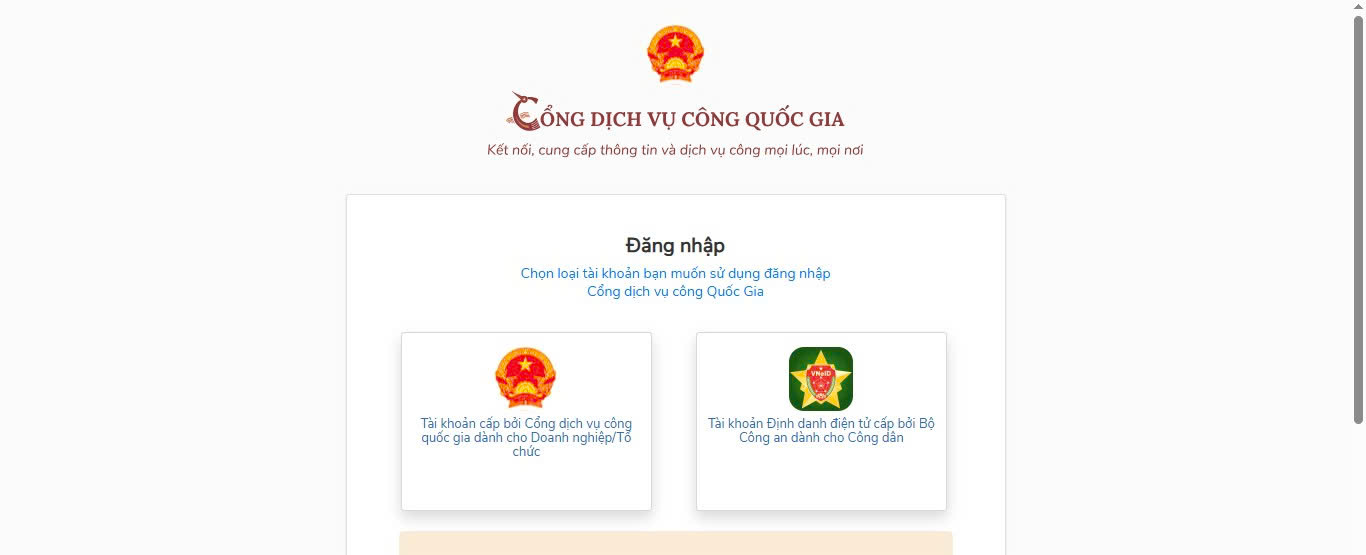
Task: Choose the VNeID account card for Công dân
Action: click(x=821, y=421)
